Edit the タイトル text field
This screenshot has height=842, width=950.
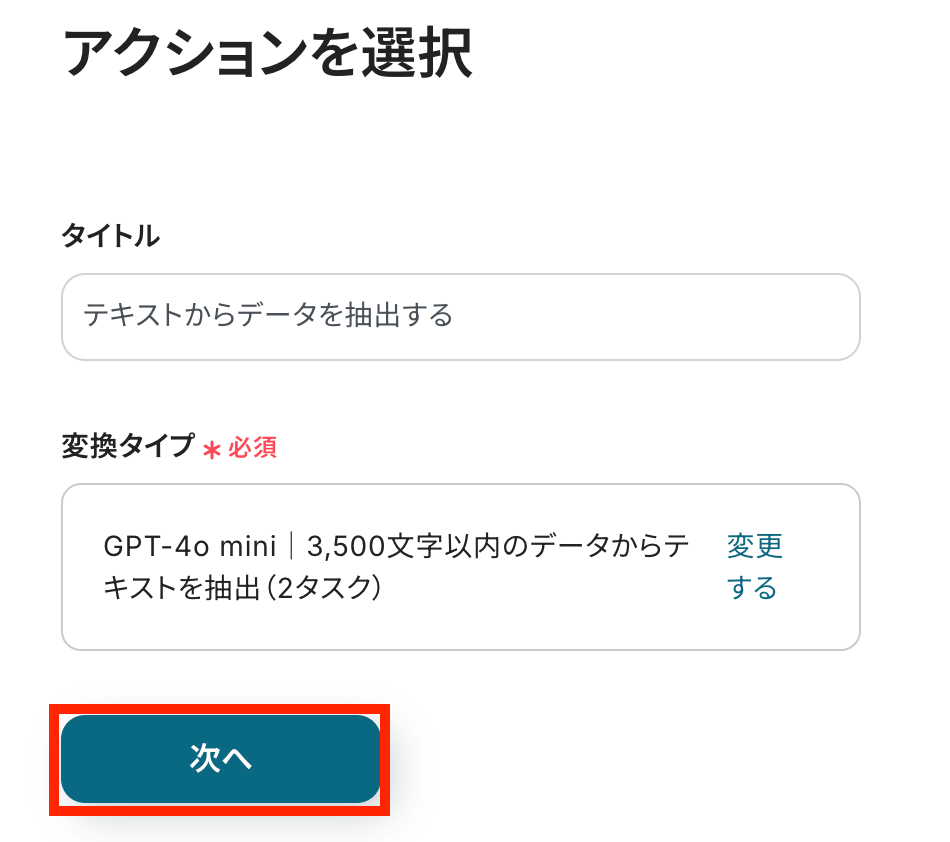click(x=460, y=317)
